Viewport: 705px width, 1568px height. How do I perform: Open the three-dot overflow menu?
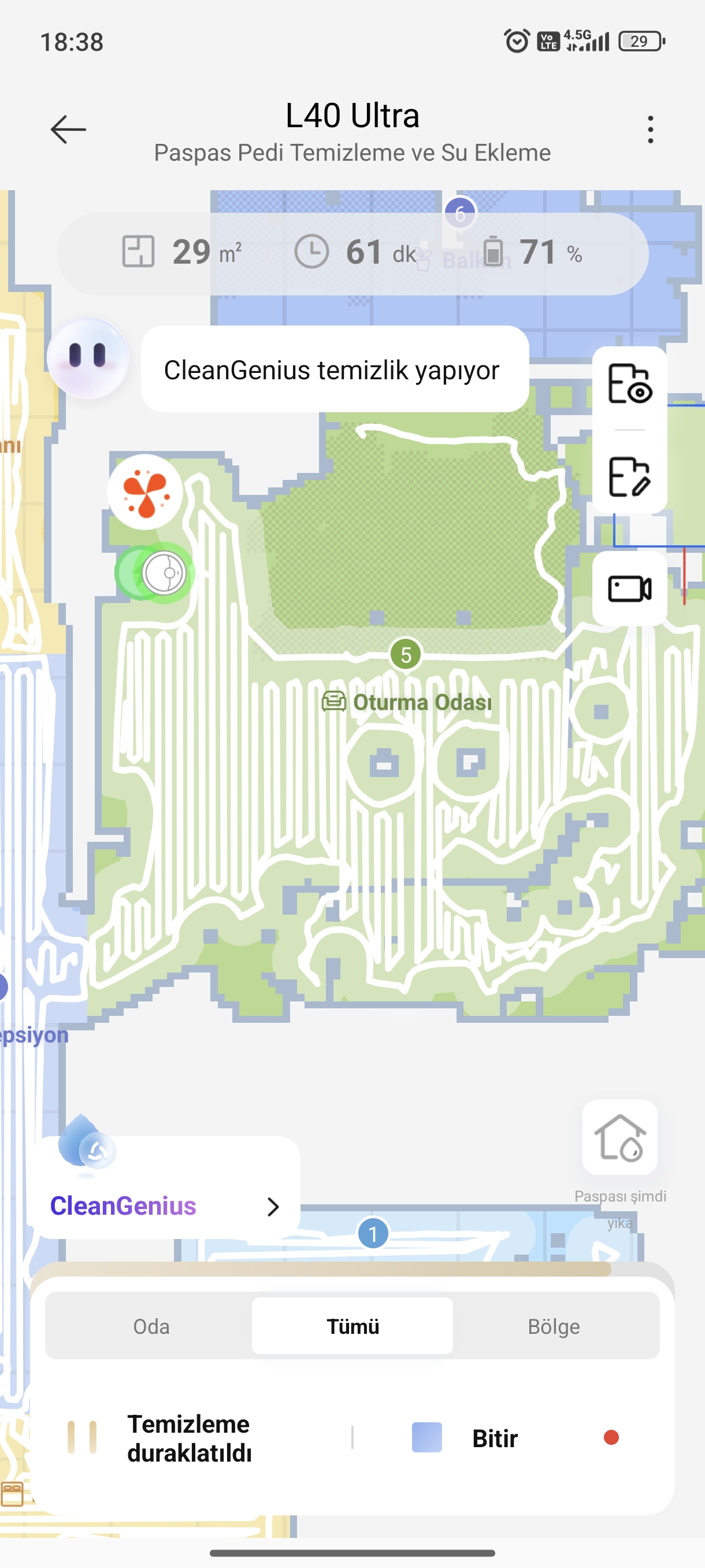650,130
